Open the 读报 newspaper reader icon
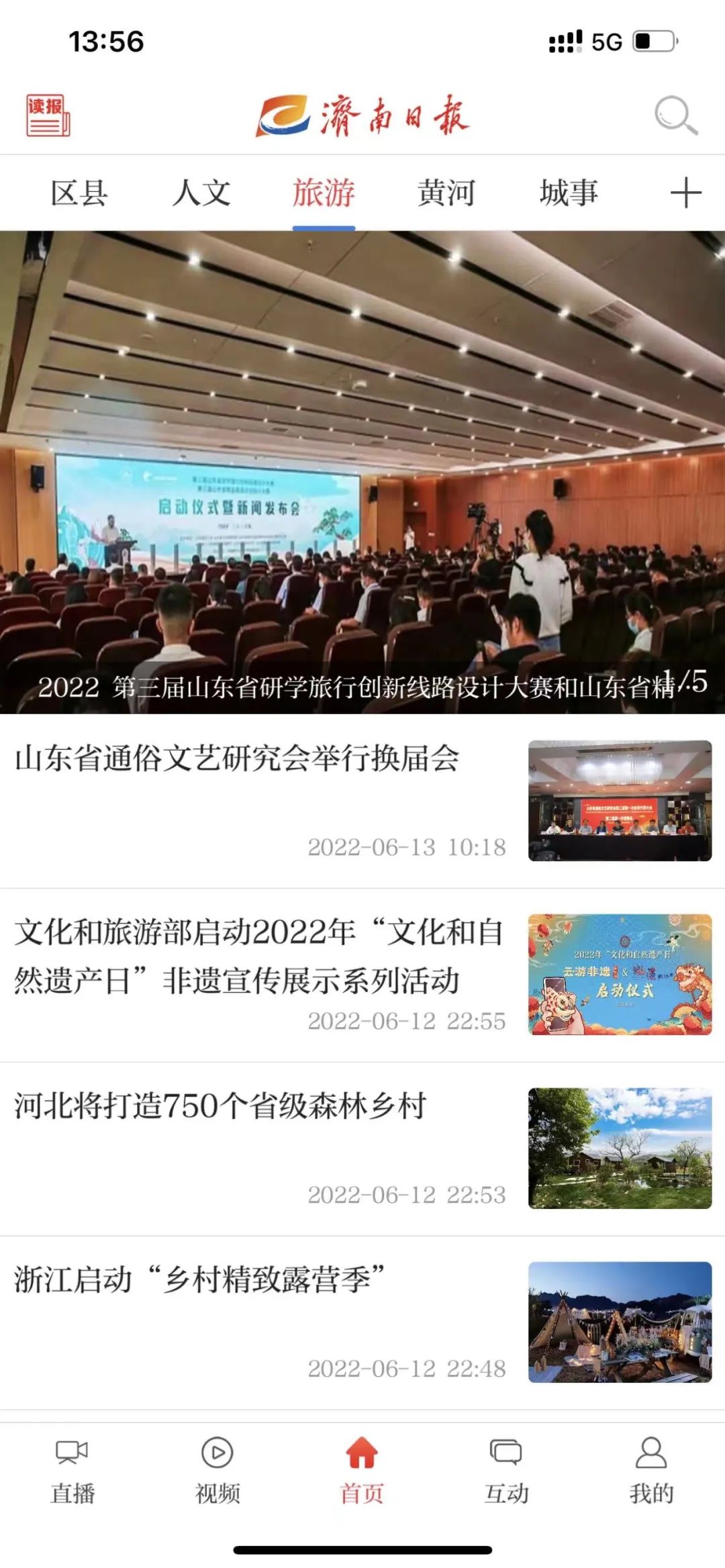Image resolution: width=725 pixels, height=1568 pixels. click(48, 115)
